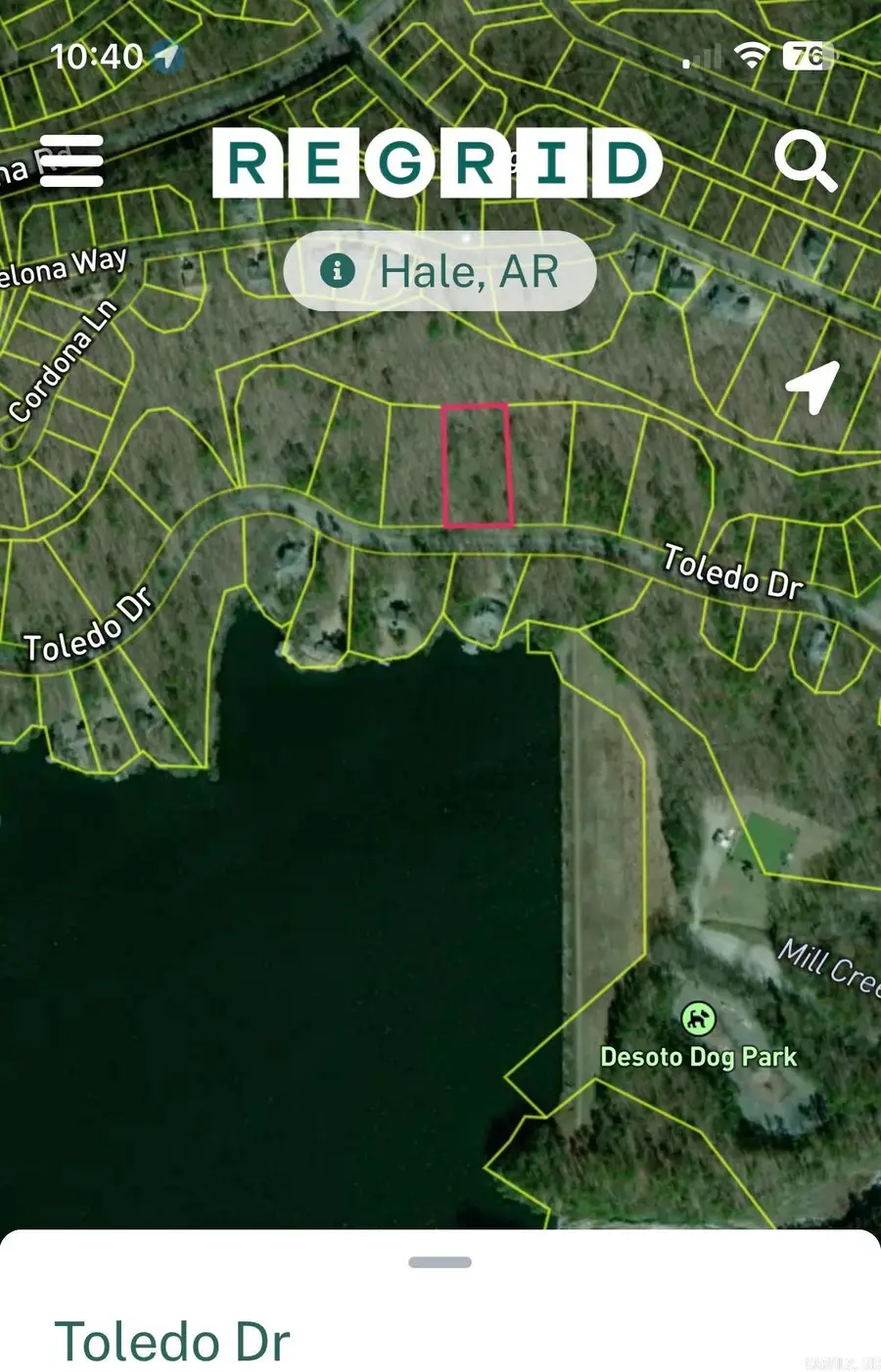The height and width of the screenshot is (1372, 881).
Task: Open the Desoto Dog Park marker
Action: [697, 1020]
